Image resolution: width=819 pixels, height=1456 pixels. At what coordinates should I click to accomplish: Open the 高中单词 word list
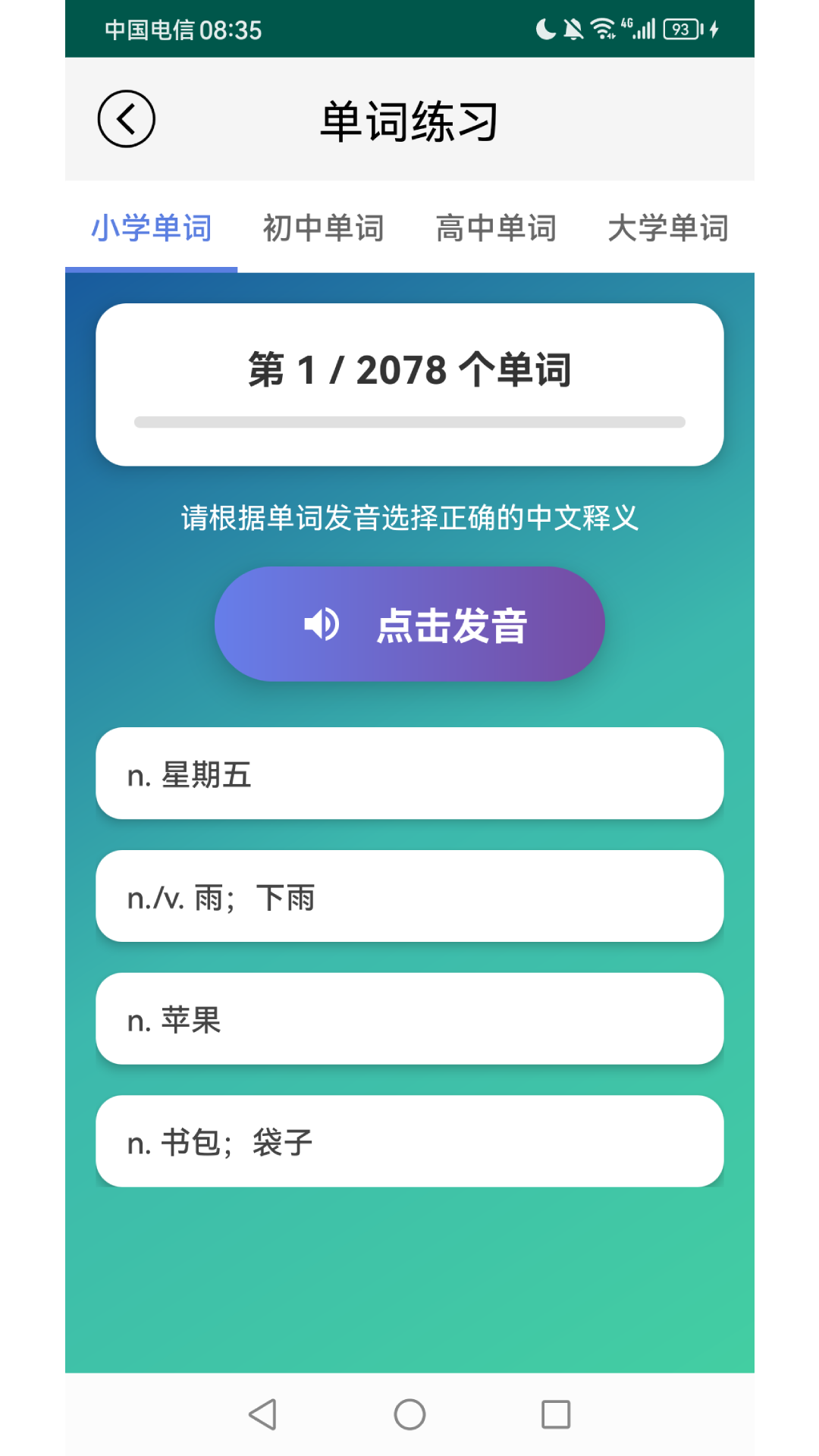(497, 228)
